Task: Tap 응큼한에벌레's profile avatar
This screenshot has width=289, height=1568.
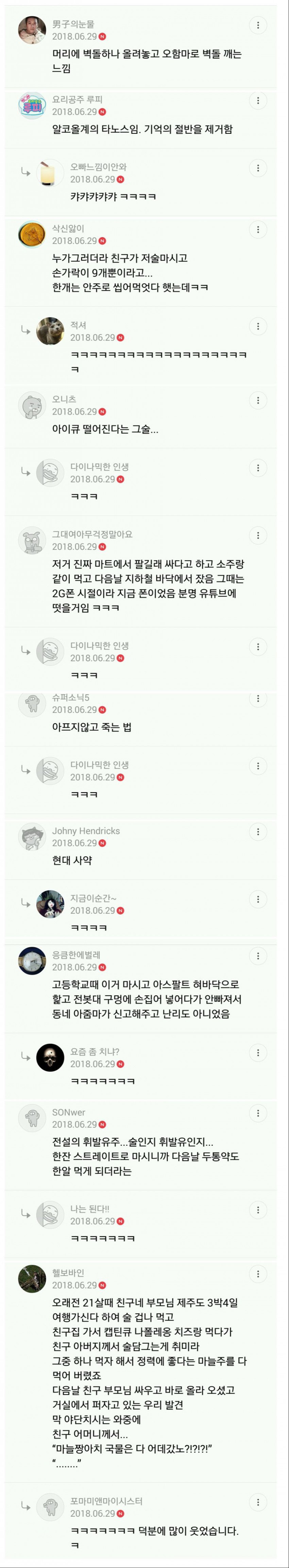Action: [32, 961]
